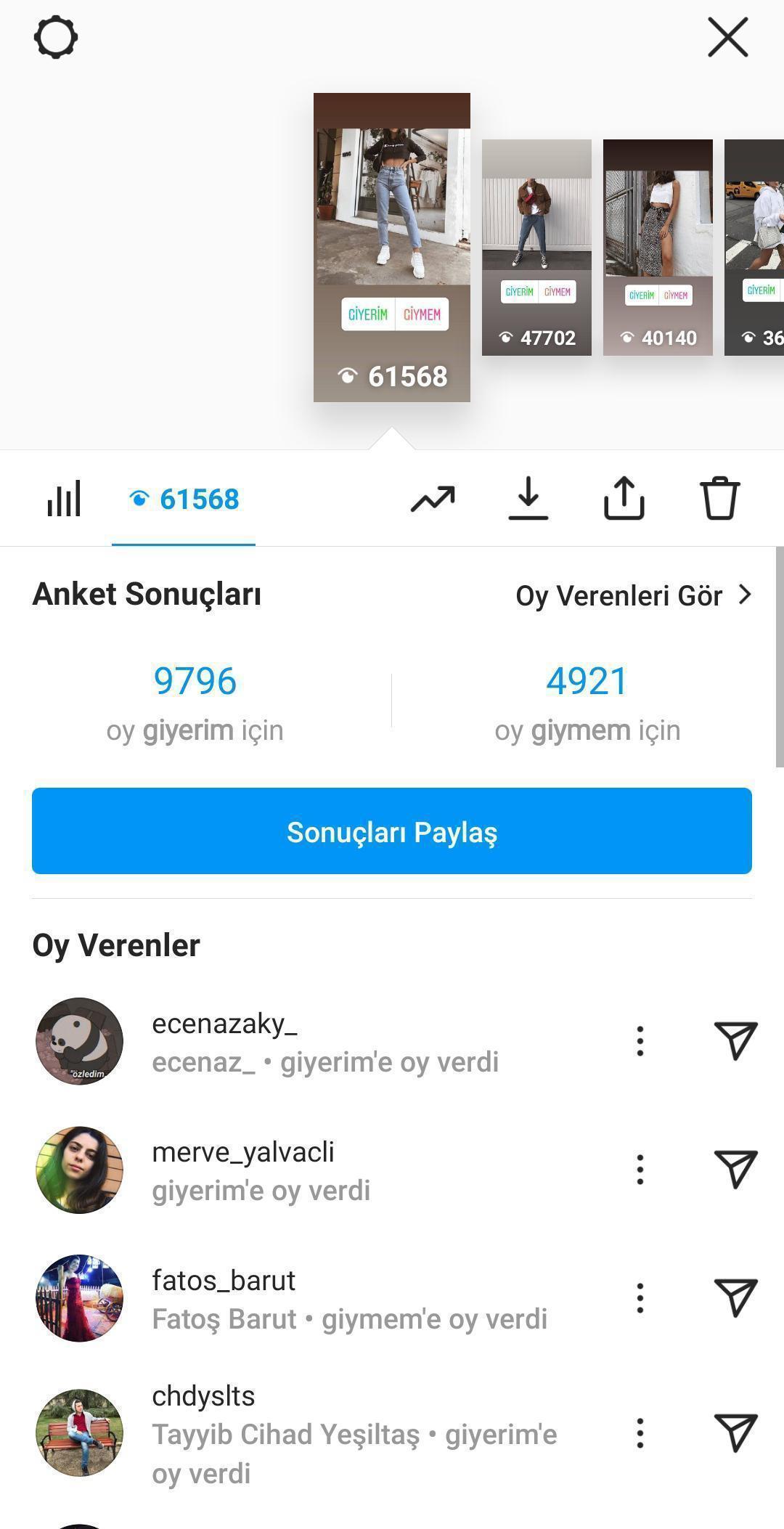Select the story thumbnail with 40140 views
784x1529 pixels.
pyautogui.click(x=658, y=248)
